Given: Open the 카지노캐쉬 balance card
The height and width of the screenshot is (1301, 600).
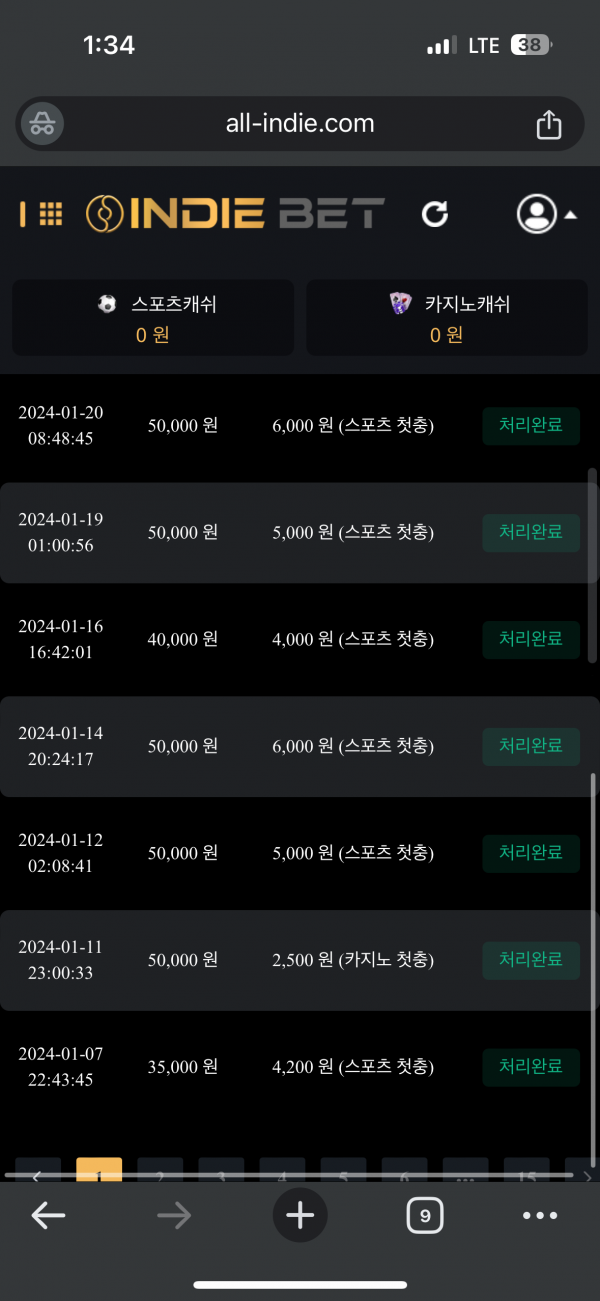Looking at the screenshot, I should (447, 318).
